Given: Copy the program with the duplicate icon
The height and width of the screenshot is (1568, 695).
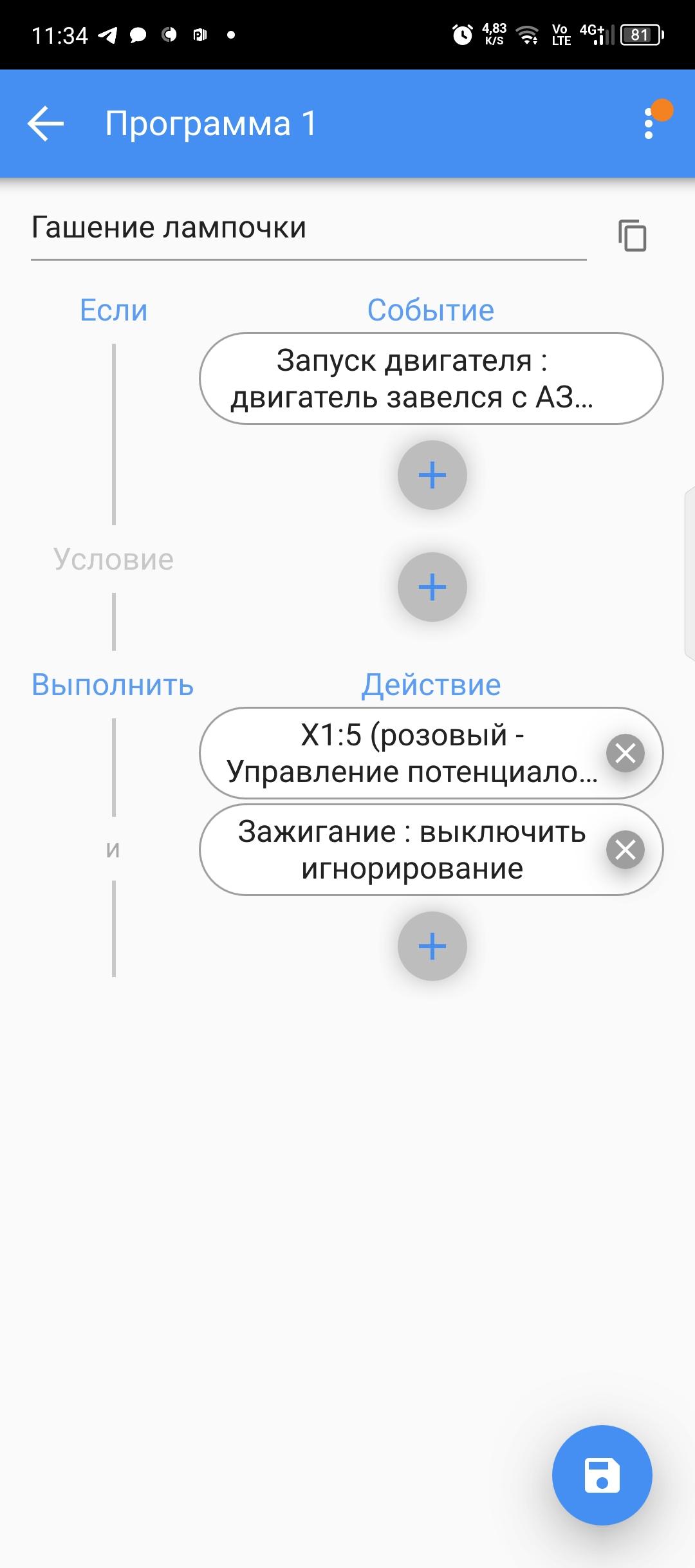Looking at the screenshot, I should [632, 236].
